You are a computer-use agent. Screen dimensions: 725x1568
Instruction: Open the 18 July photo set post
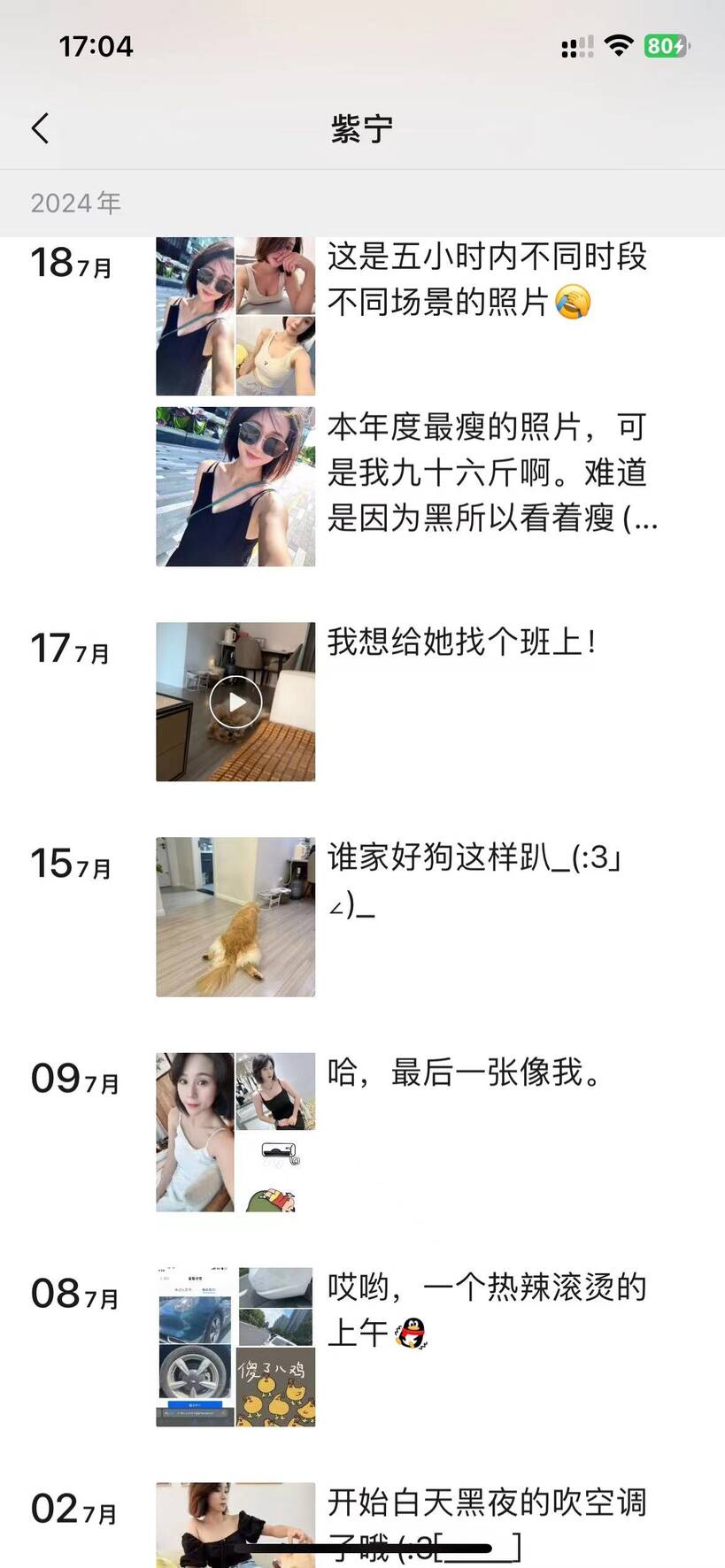pyautogui.click(x=235, y=316)
